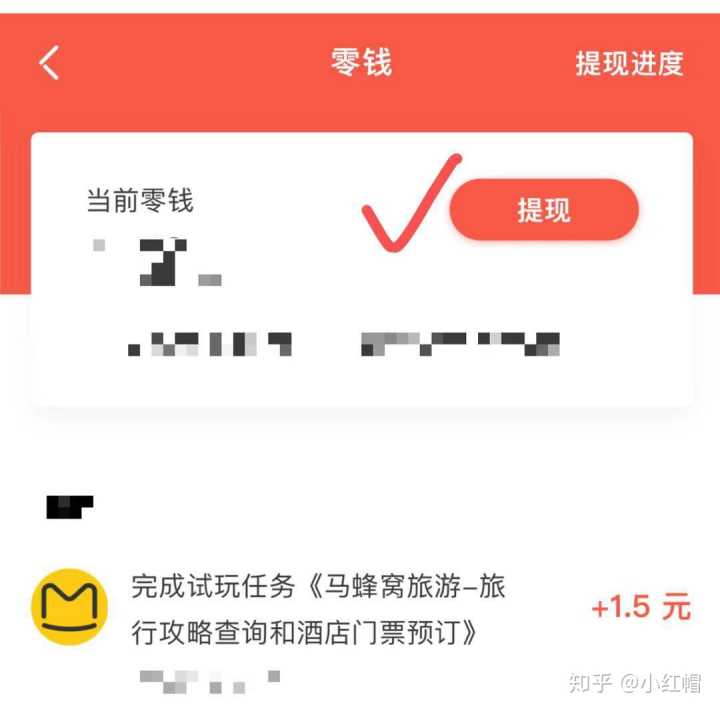The width and height of the screenshot is (720, 713).
Task: Open 提现进度 withdrawal progress
Action: (629, 63)
